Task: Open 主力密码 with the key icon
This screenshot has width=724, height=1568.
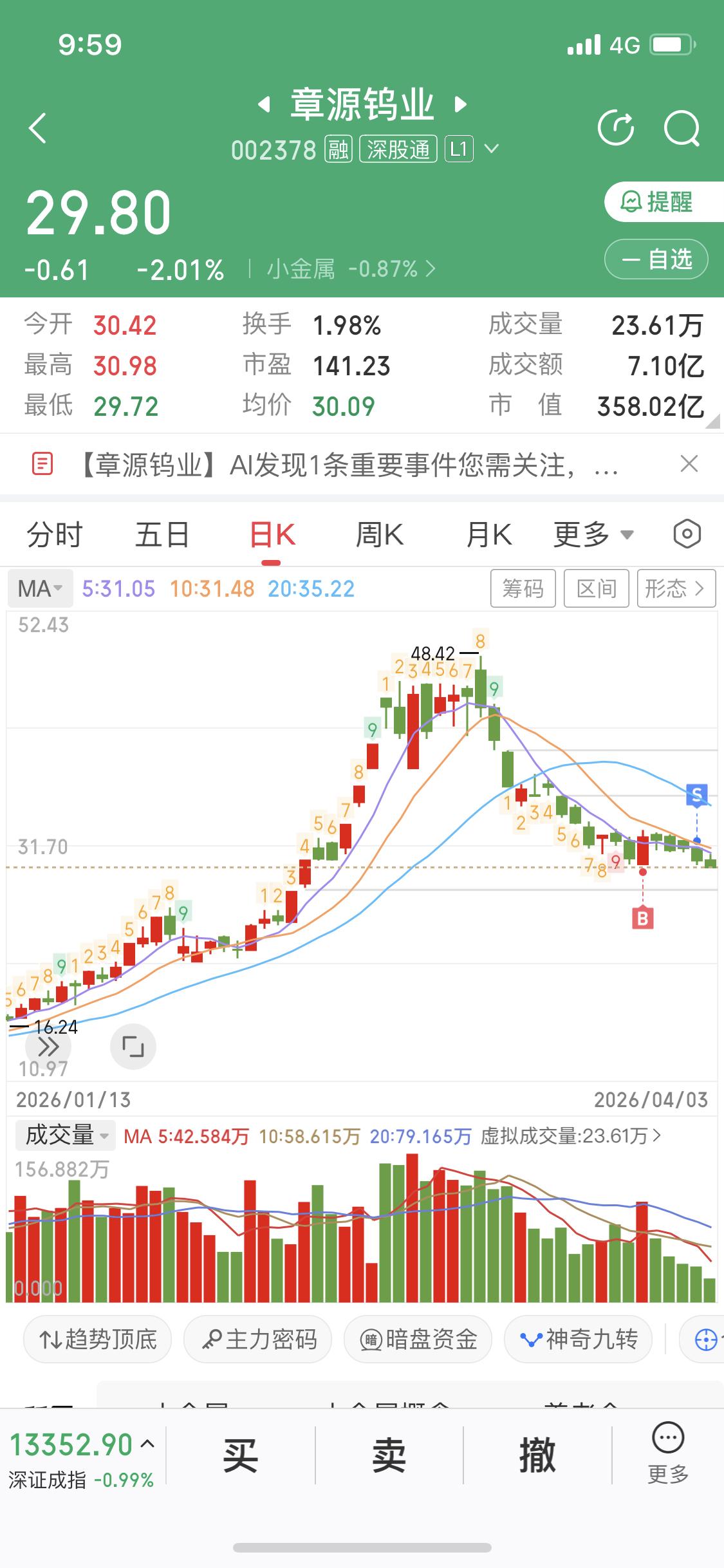Action: (x=257, y=1338)
